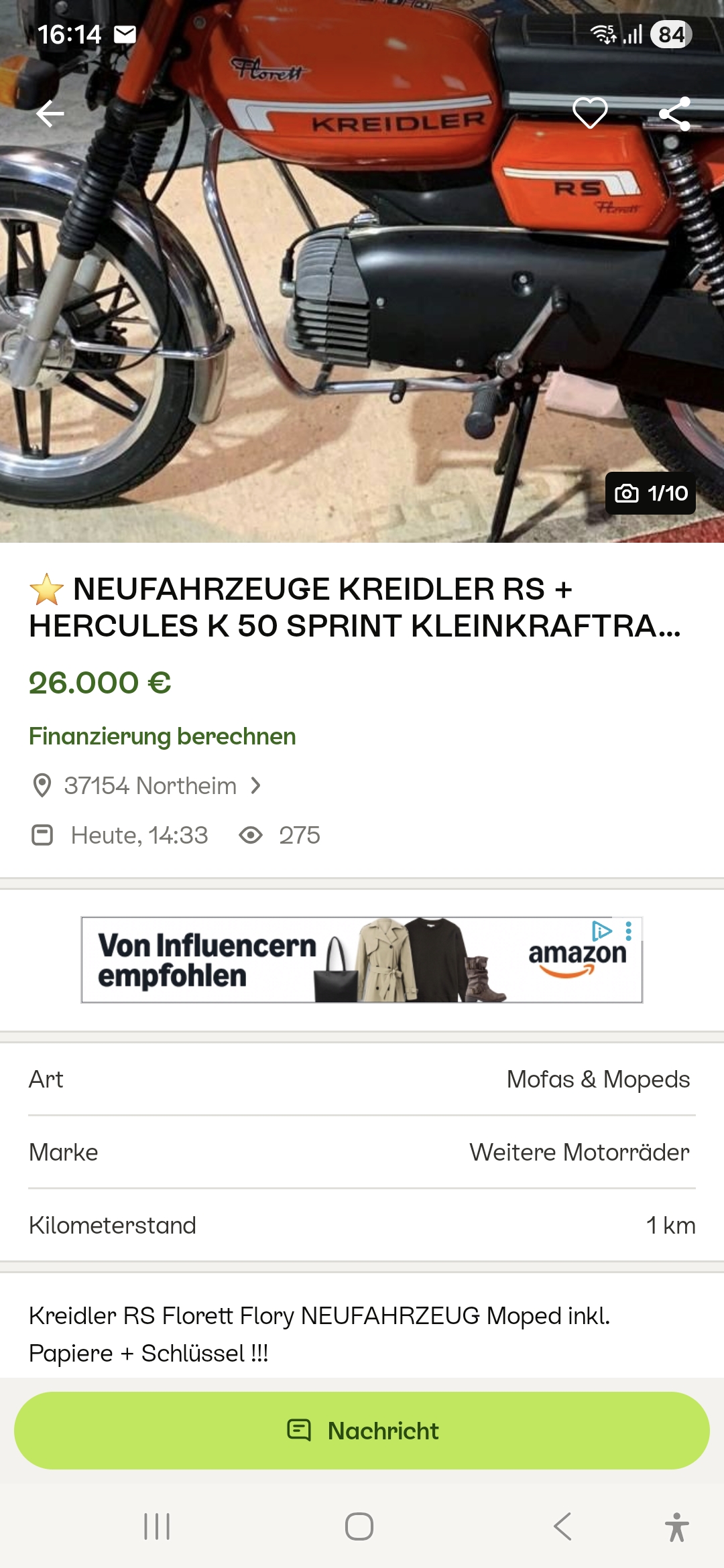The width and height of the screenshot is (724, 1568).
Task: Add this listing to favorites
Action: click(x=590, y=113)
